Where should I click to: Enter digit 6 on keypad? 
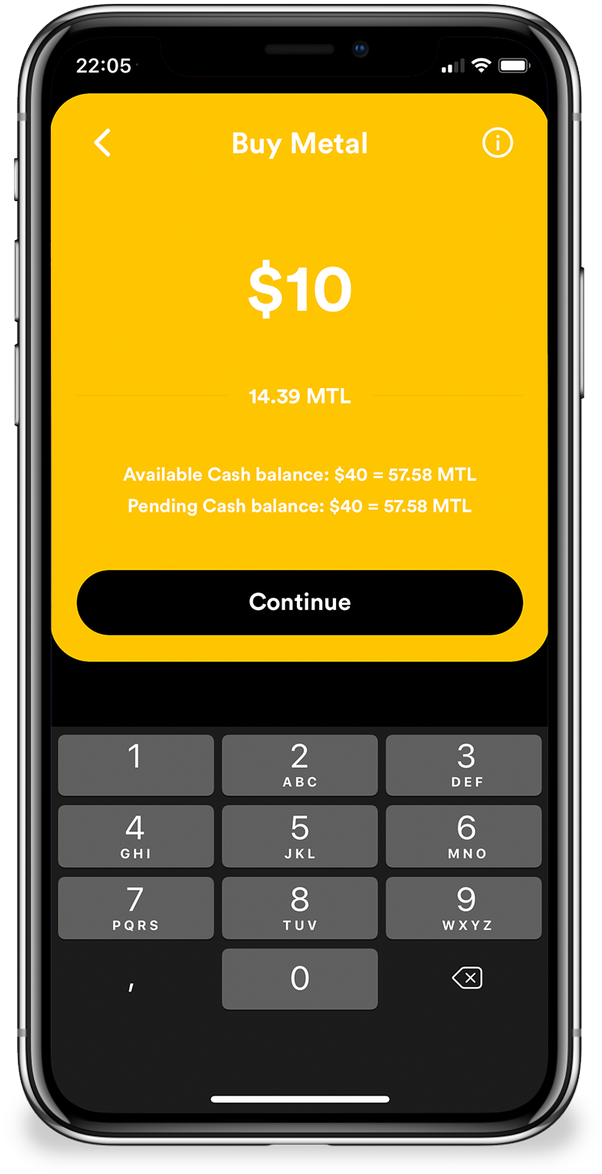(464, 836)
